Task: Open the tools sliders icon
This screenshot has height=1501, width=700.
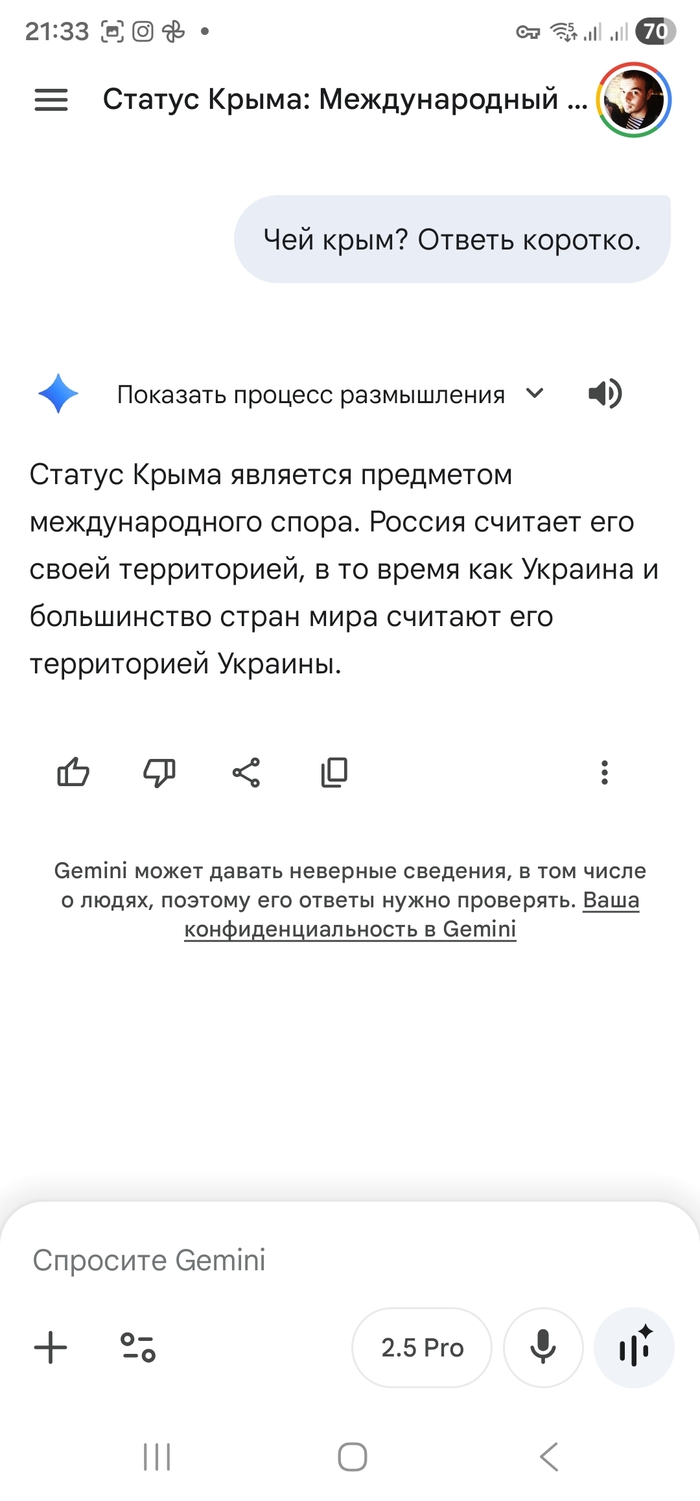Action: (138, 1348)
